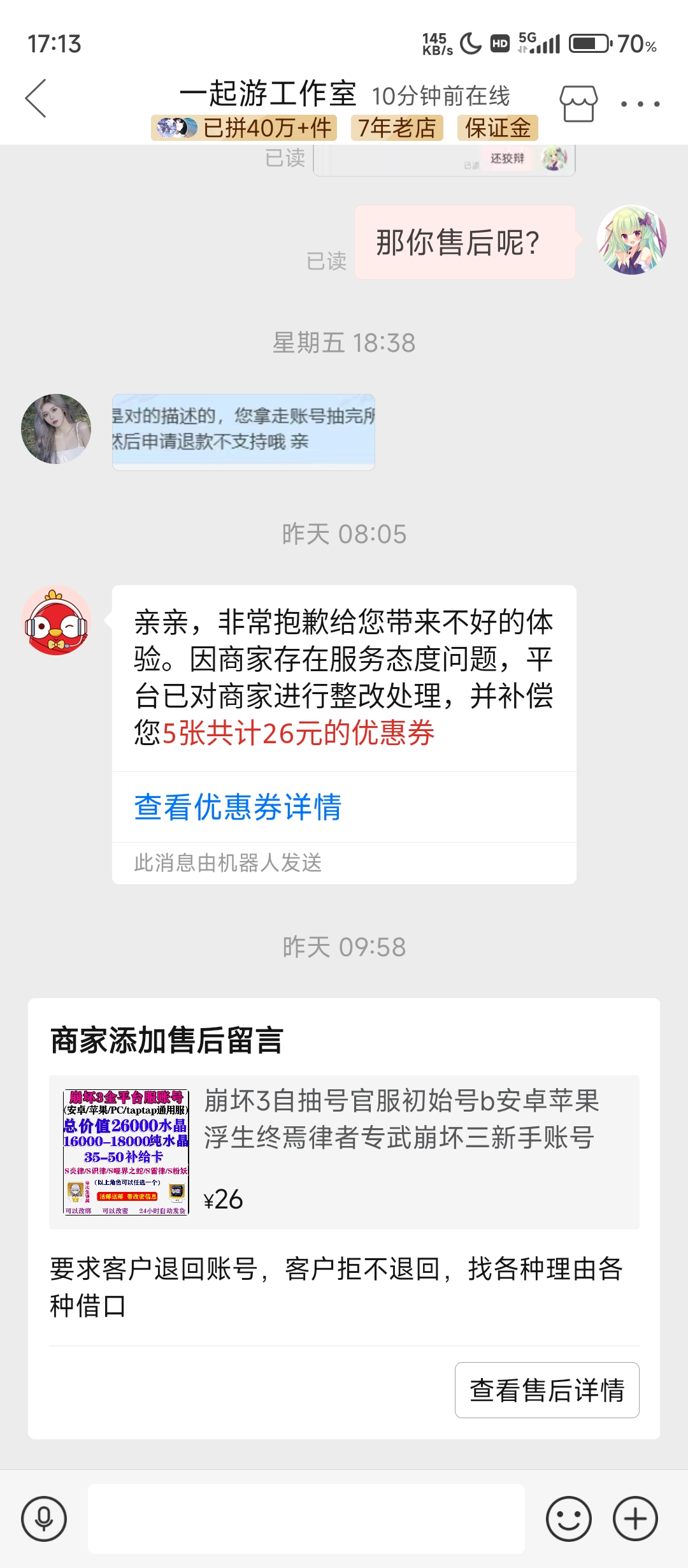The height and width of the screenshot is (1568, 688).
Task: Switch to voice input microphone
Action: click(x=44, y=1519)
